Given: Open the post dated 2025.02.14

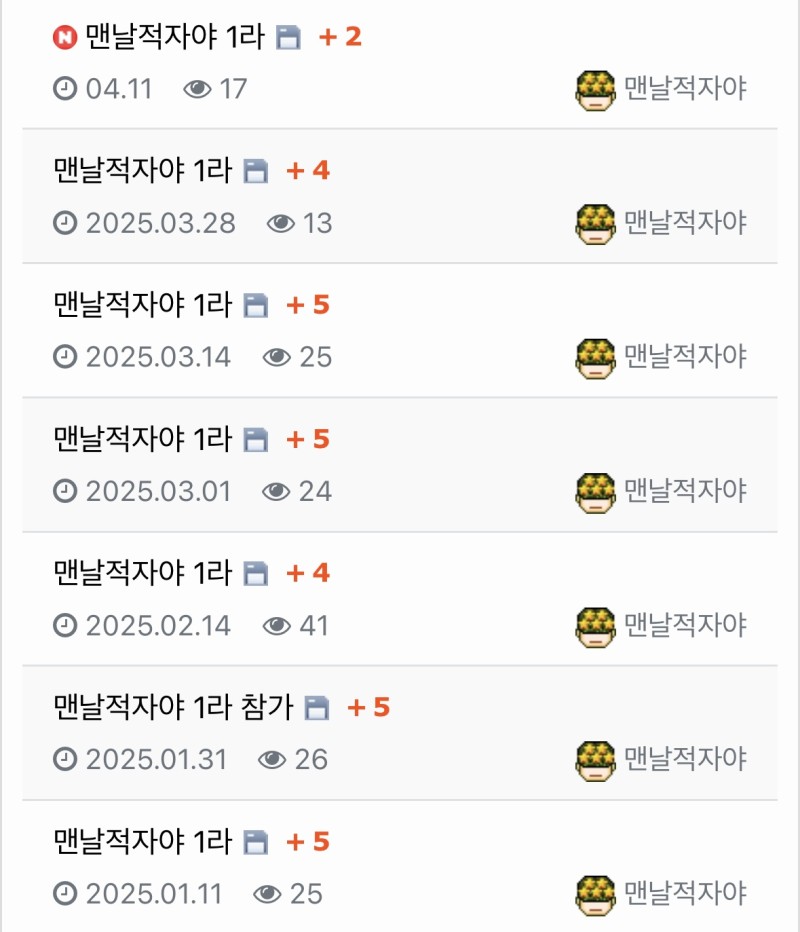Looking at the screenshot, I should tap(143, 573).
